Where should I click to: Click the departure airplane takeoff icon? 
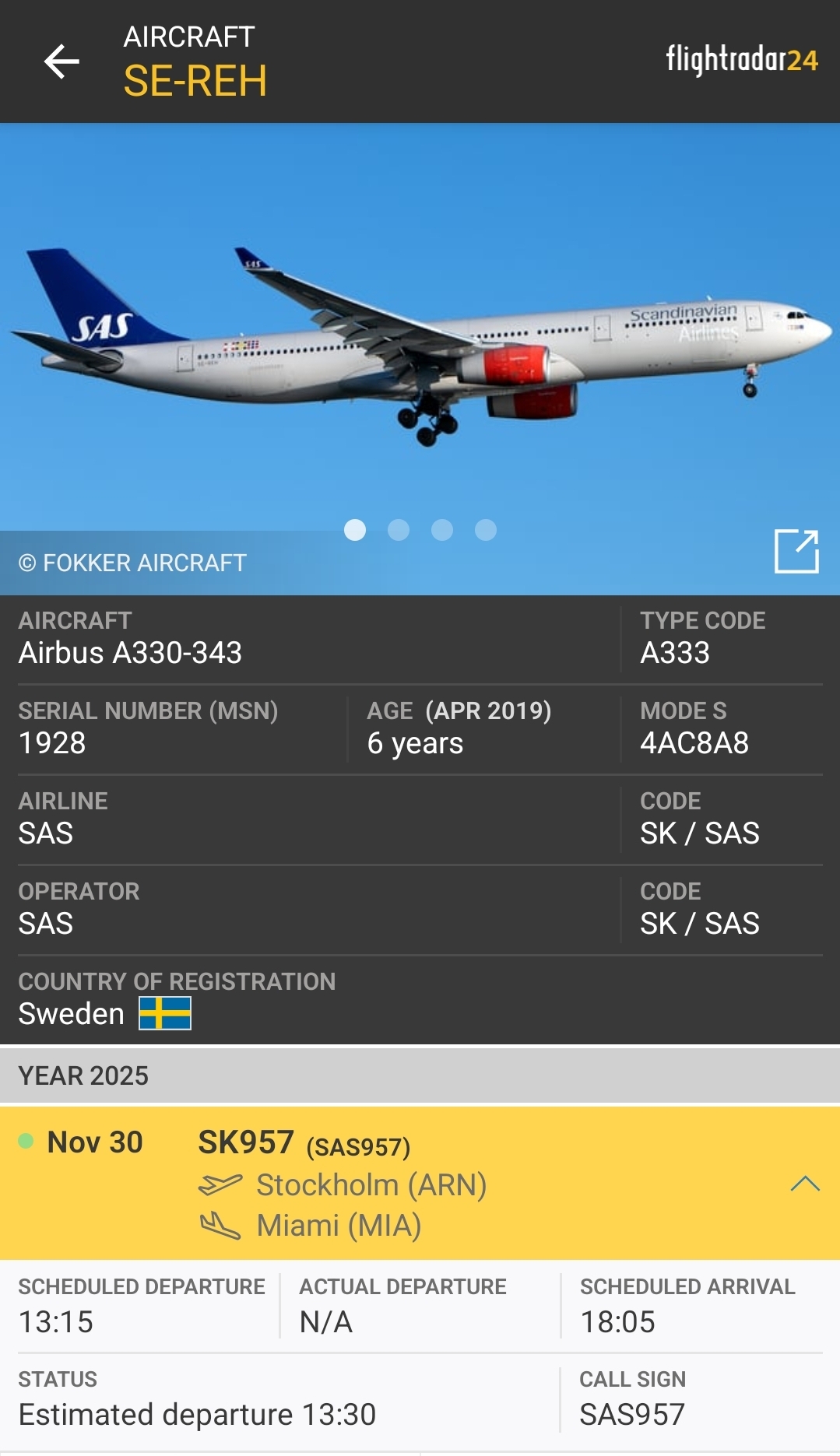coord(222,1185)
